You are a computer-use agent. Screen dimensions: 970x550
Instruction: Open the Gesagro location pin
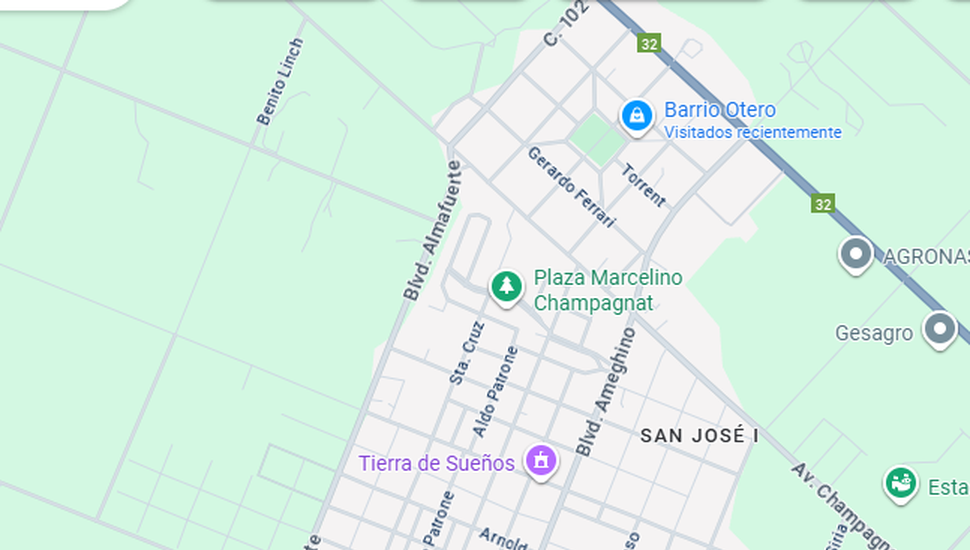pos(939,328)
